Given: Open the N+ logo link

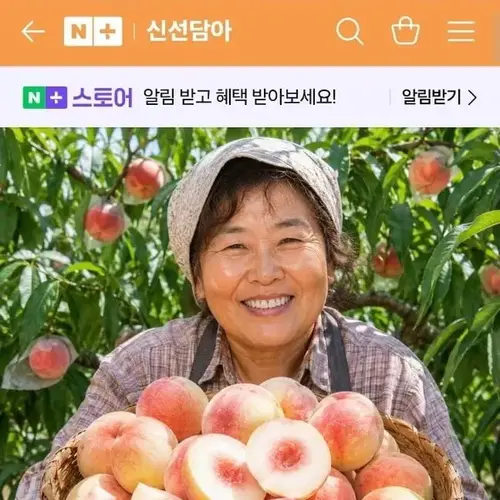Looking at the screenshot, I should (93, 31).
